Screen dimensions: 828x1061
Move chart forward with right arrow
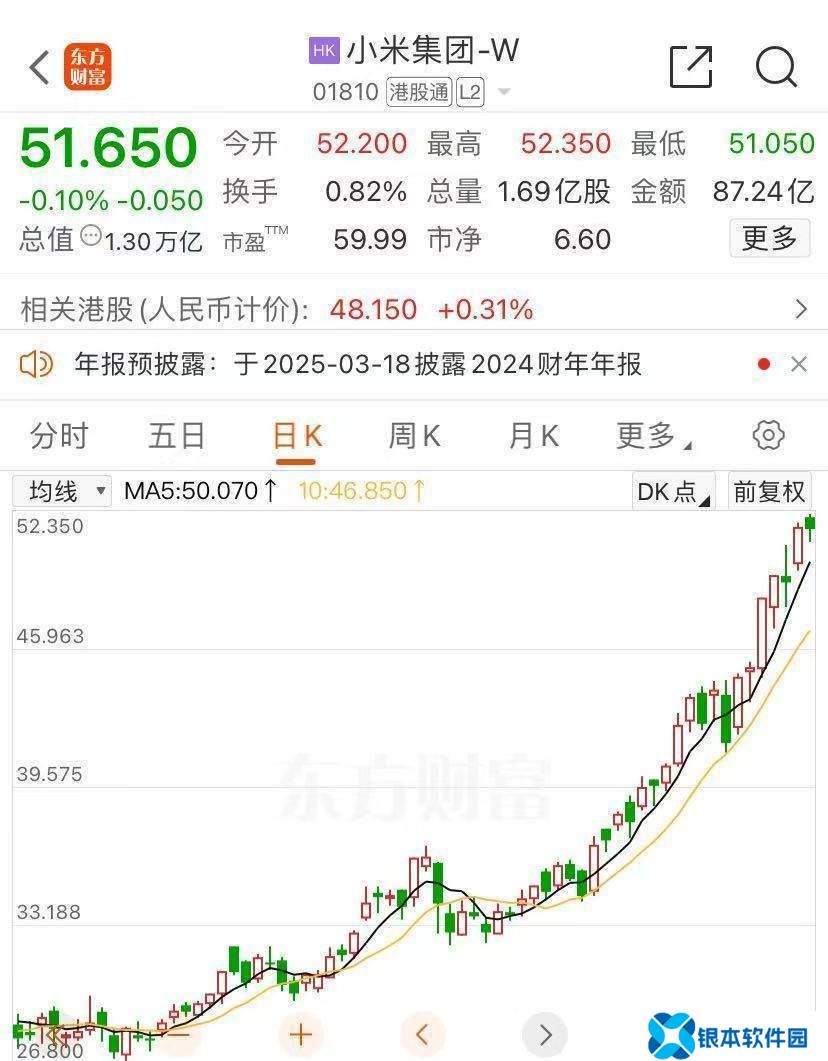click(545, 1033)
